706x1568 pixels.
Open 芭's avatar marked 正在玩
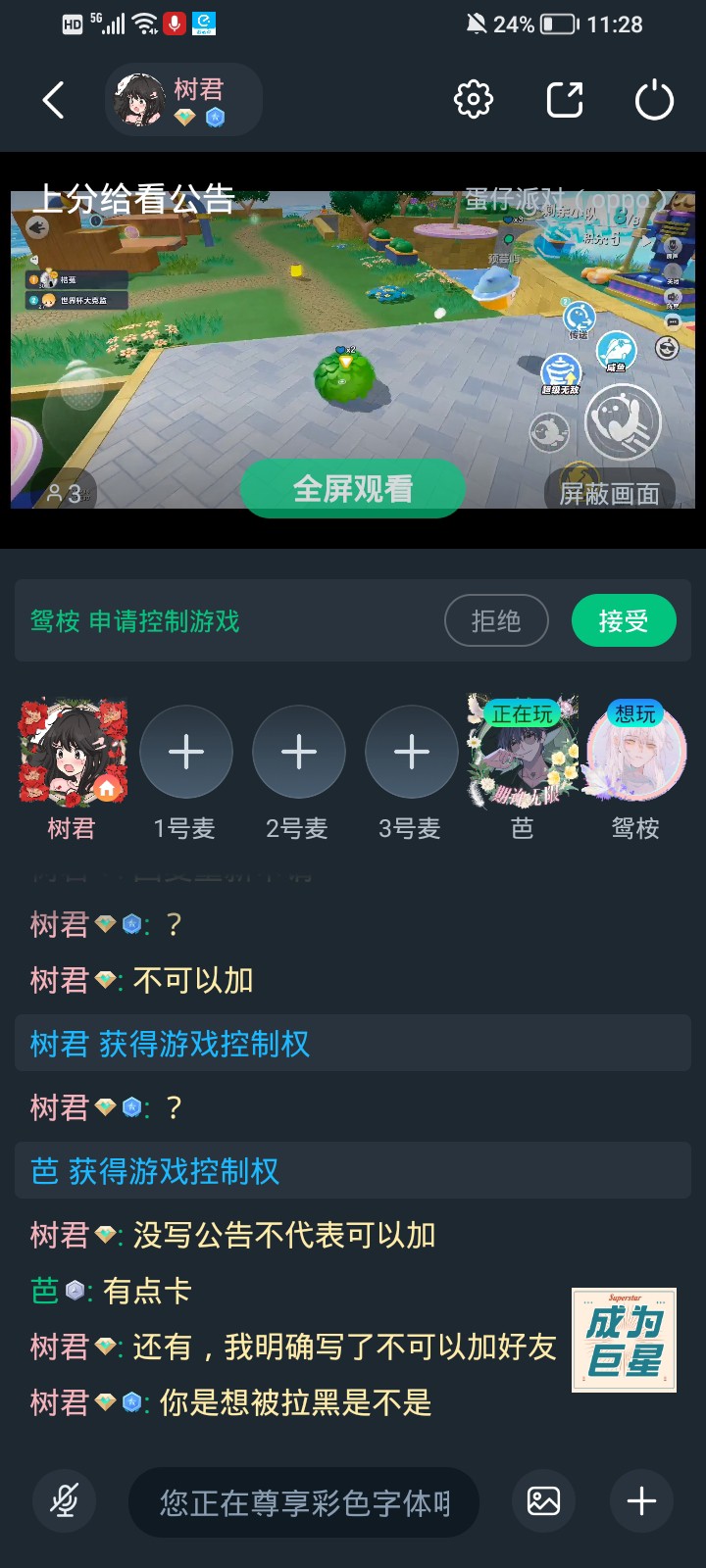[x=523, y=752]
